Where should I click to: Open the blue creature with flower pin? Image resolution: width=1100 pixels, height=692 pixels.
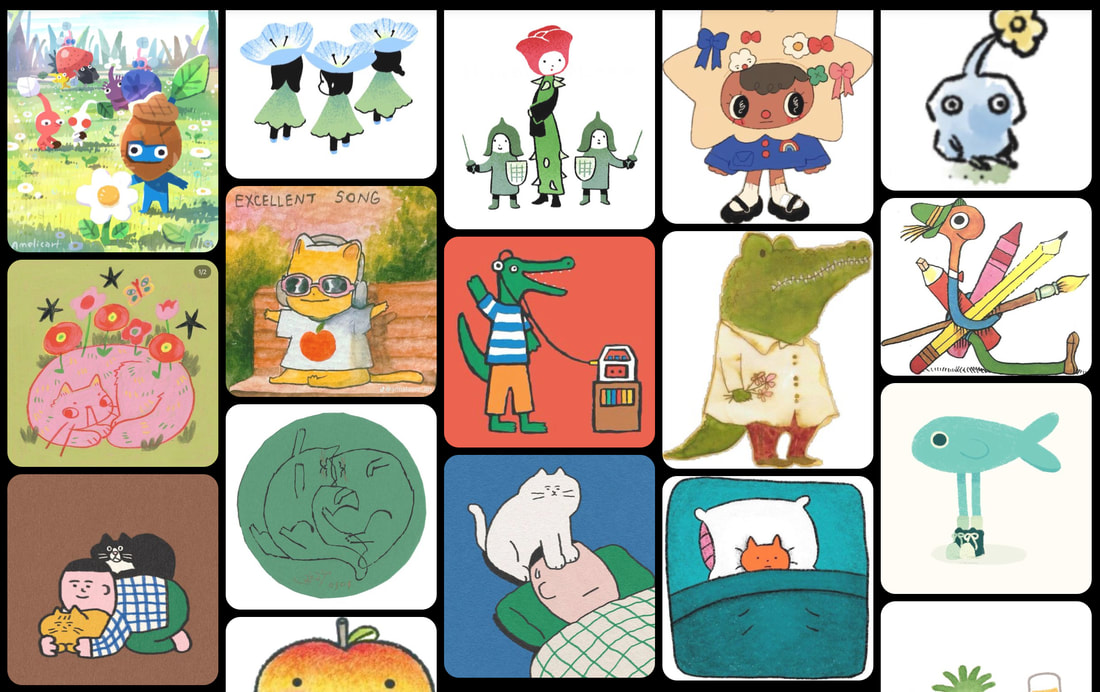coord(985,100)
